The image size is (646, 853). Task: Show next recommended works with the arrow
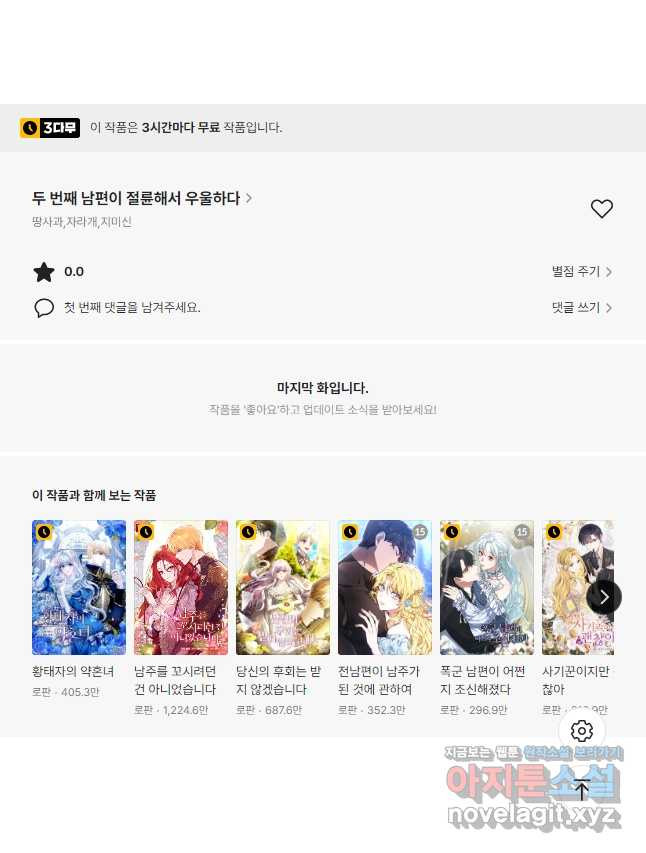tap(604, 597)
